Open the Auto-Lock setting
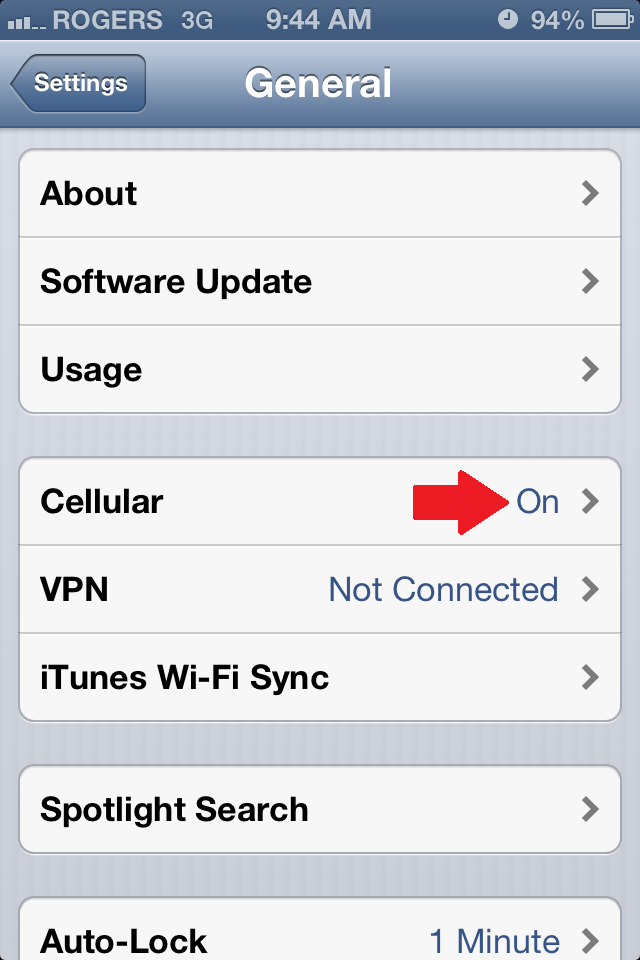 point(320,938)
